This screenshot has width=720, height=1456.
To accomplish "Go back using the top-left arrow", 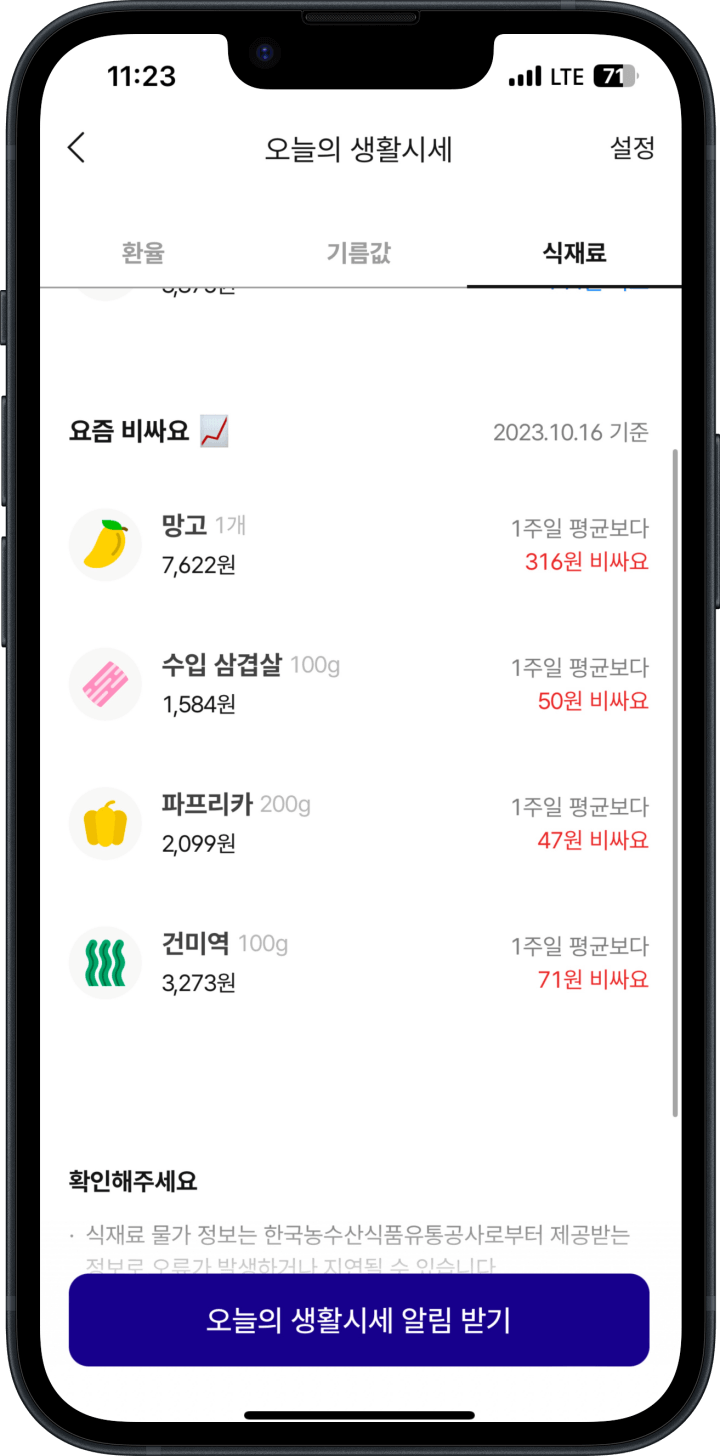I will [x=77, y=148].
